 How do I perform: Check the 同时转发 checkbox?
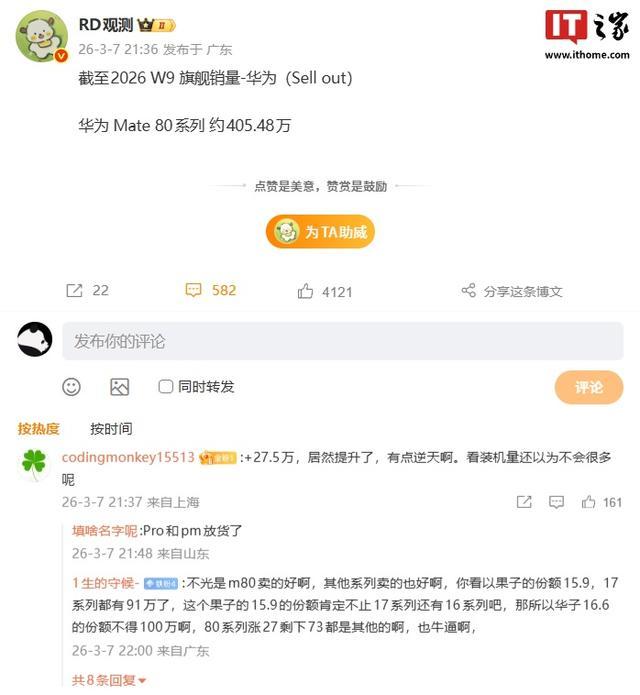(x=166, y=386)
